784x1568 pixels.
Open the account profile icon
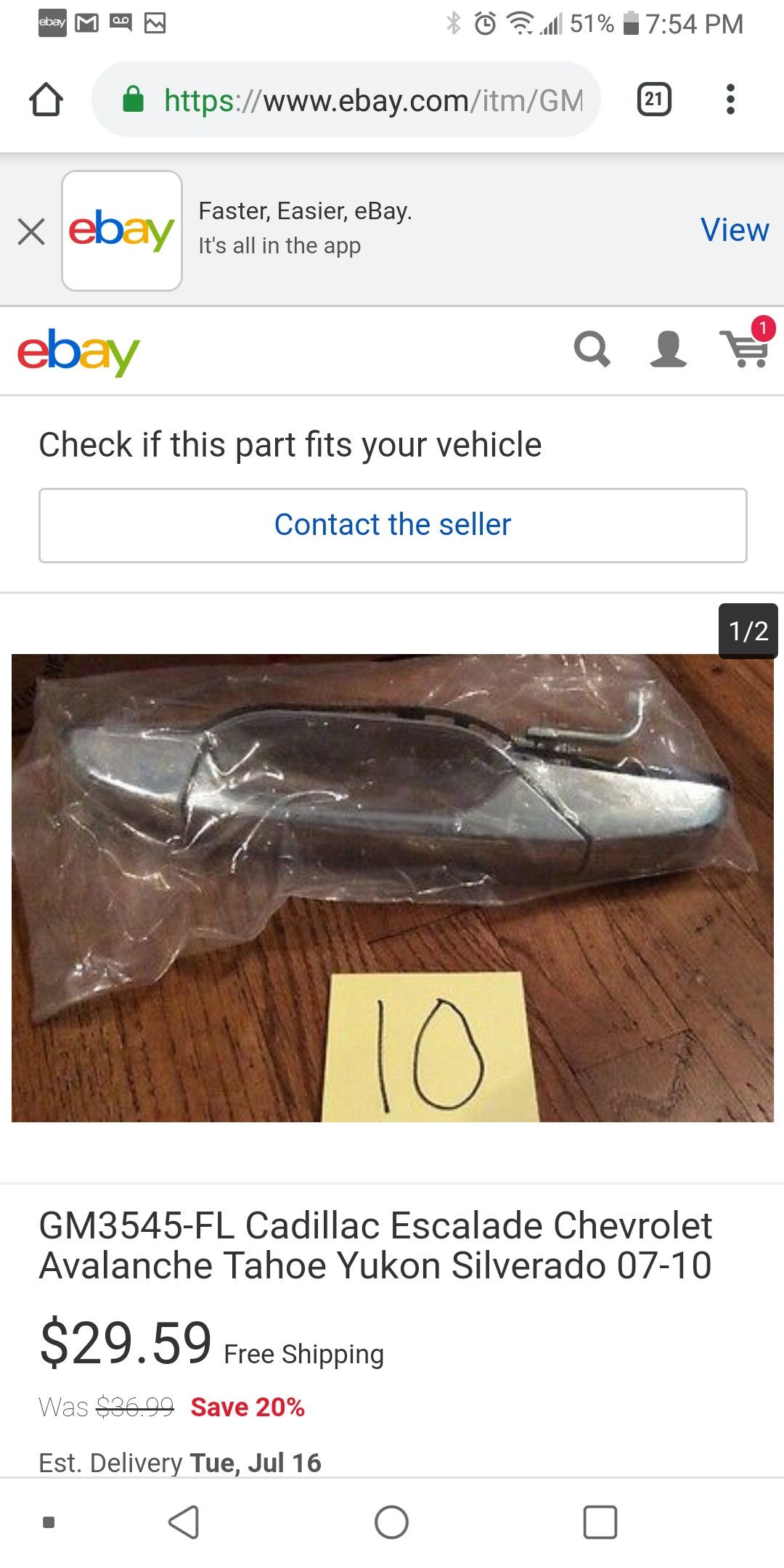point(670,352)
